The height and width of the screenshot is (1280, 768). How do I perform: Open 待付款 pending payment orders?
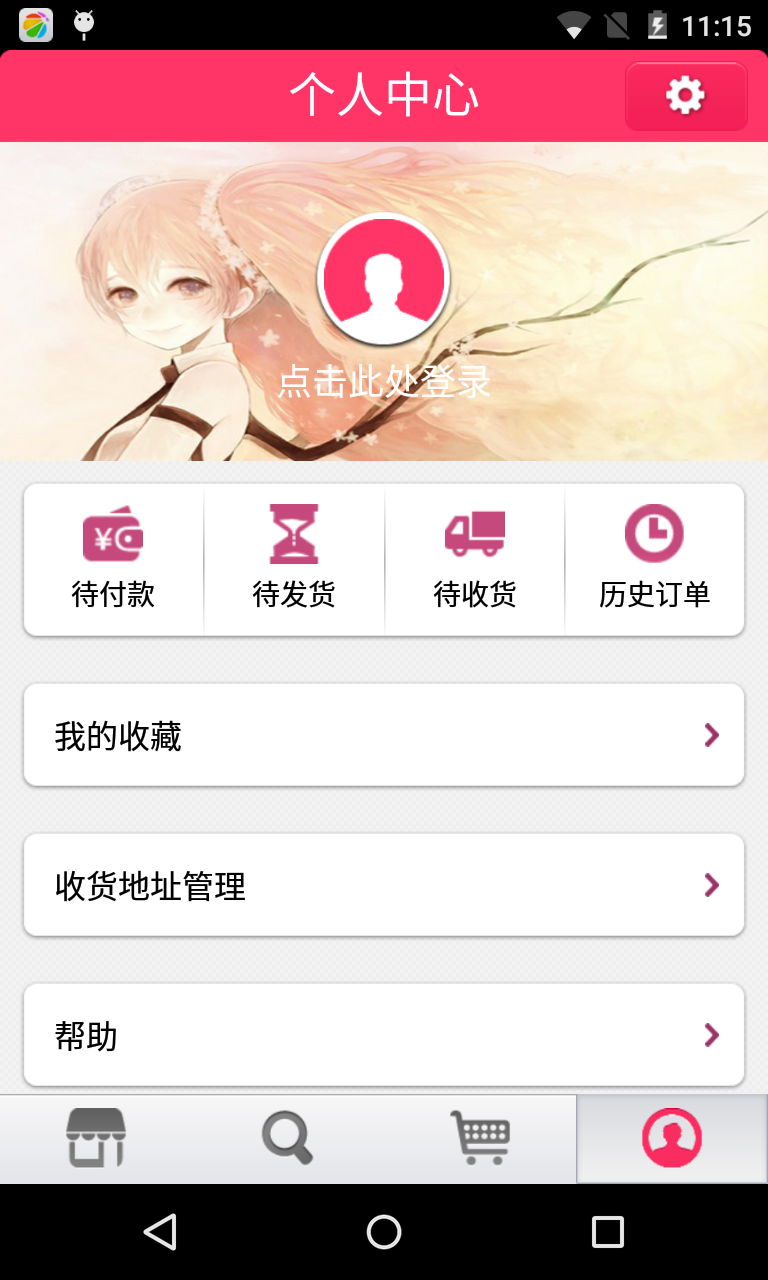click(x=113, y=559)
